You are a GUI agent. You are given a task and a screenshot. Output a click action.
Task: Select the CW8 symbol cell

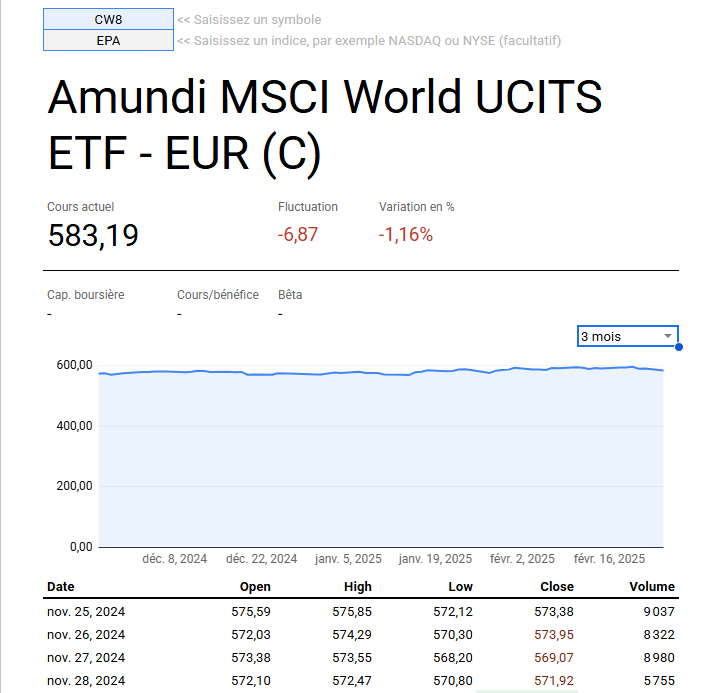pos(108,19)
